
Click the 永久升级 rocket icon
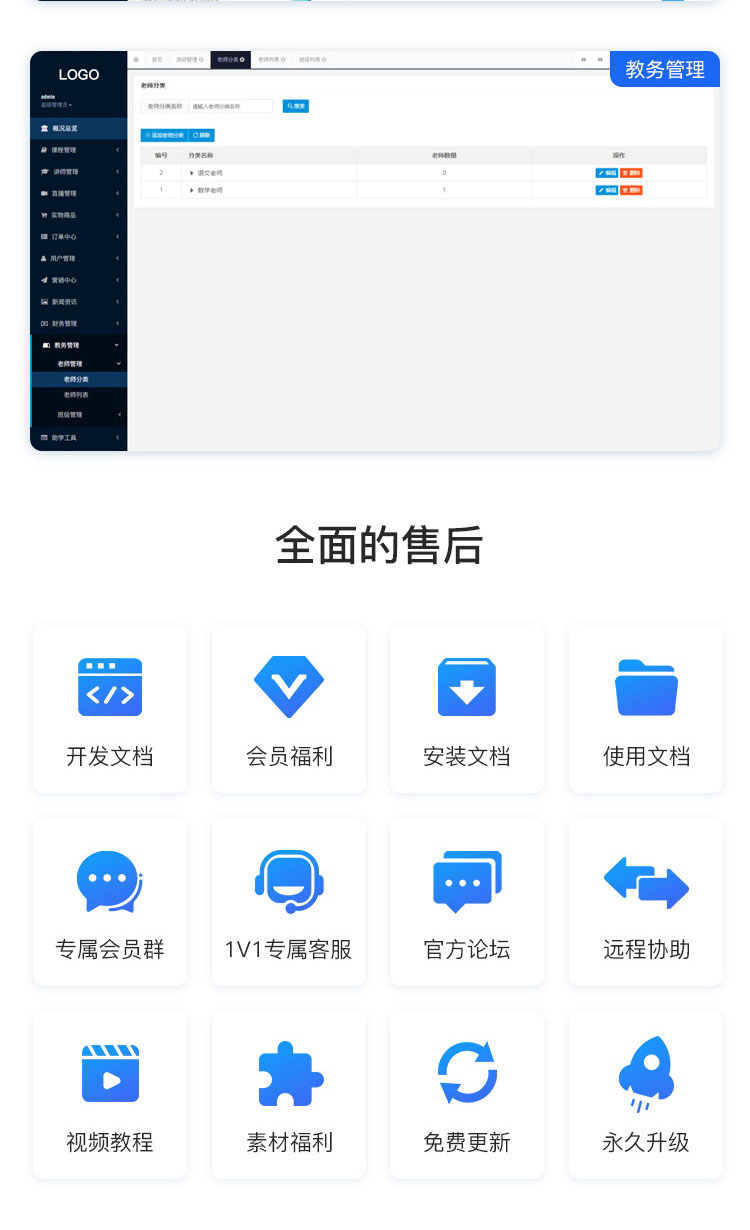click(x=646, y=1073)
